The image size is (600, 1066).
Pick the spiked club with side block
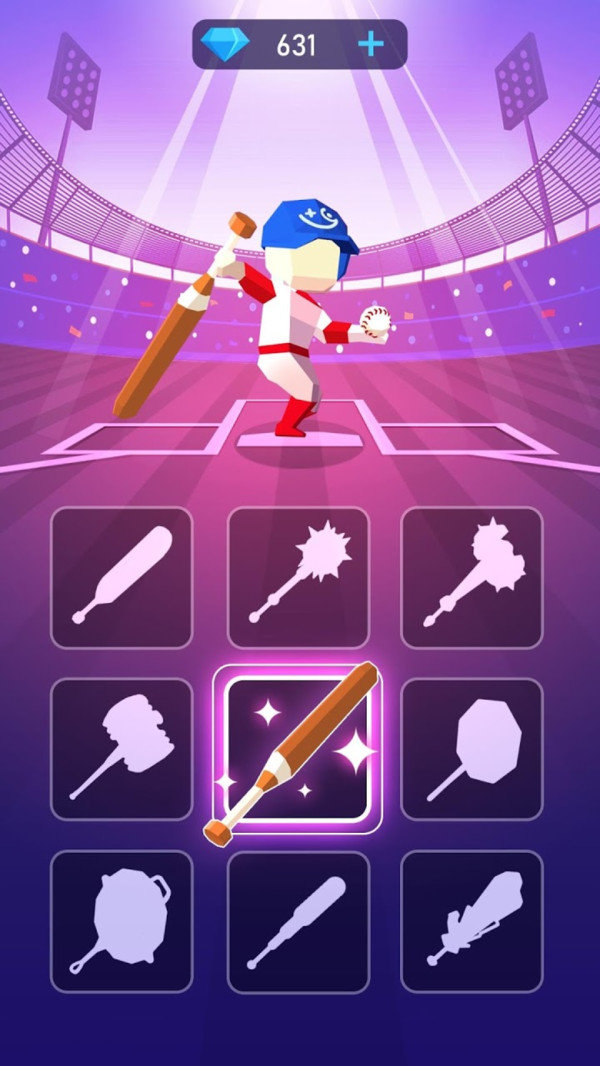[472, 577]
